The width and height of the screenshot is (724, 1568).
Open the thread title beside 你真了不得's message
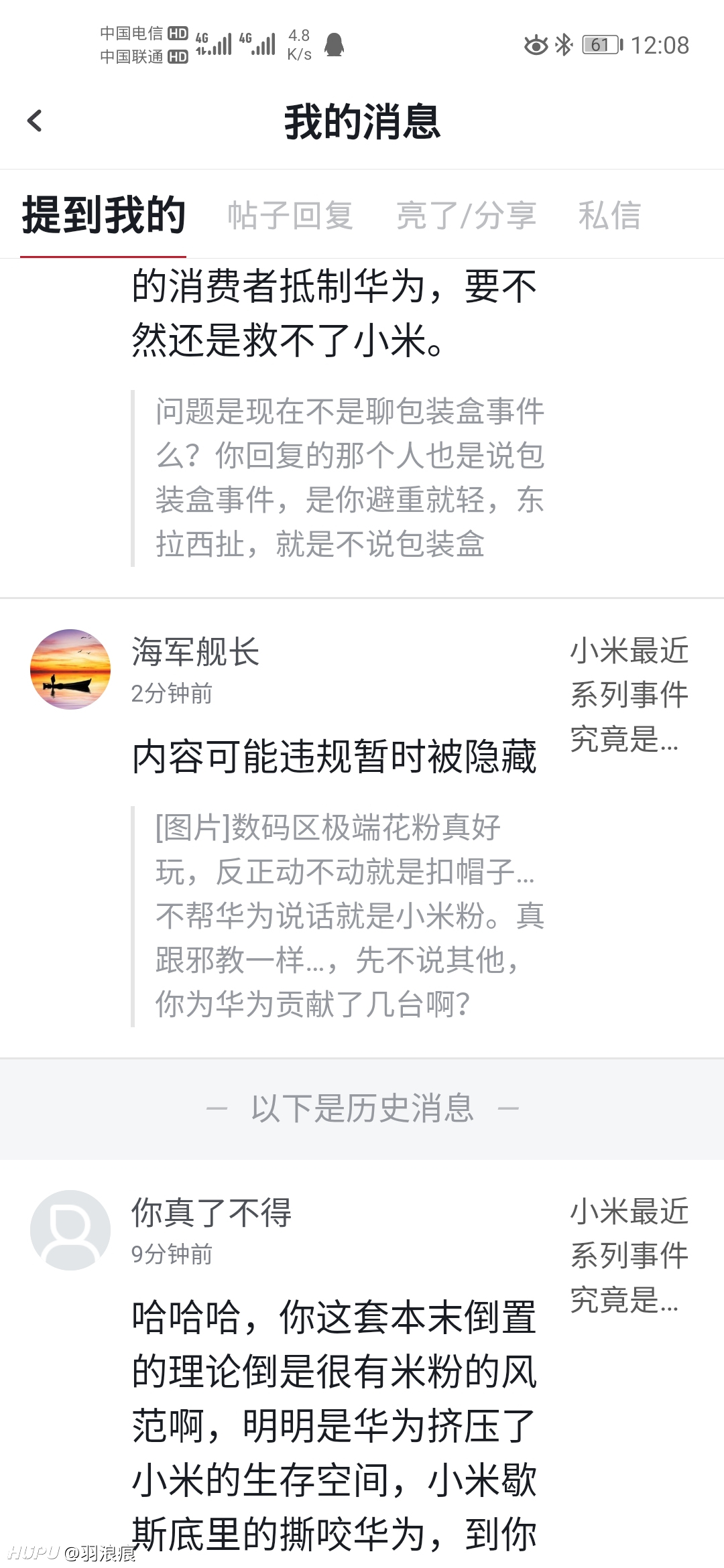pos(629,1256)
